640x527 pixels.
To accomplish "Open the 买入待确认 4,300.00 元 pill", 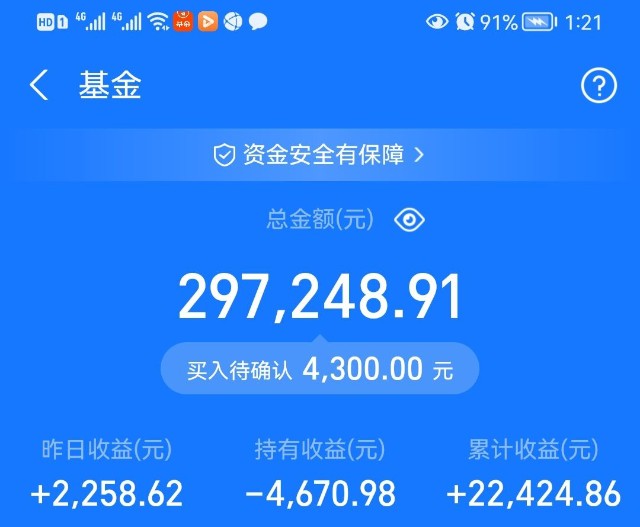I will pos(320,370).
